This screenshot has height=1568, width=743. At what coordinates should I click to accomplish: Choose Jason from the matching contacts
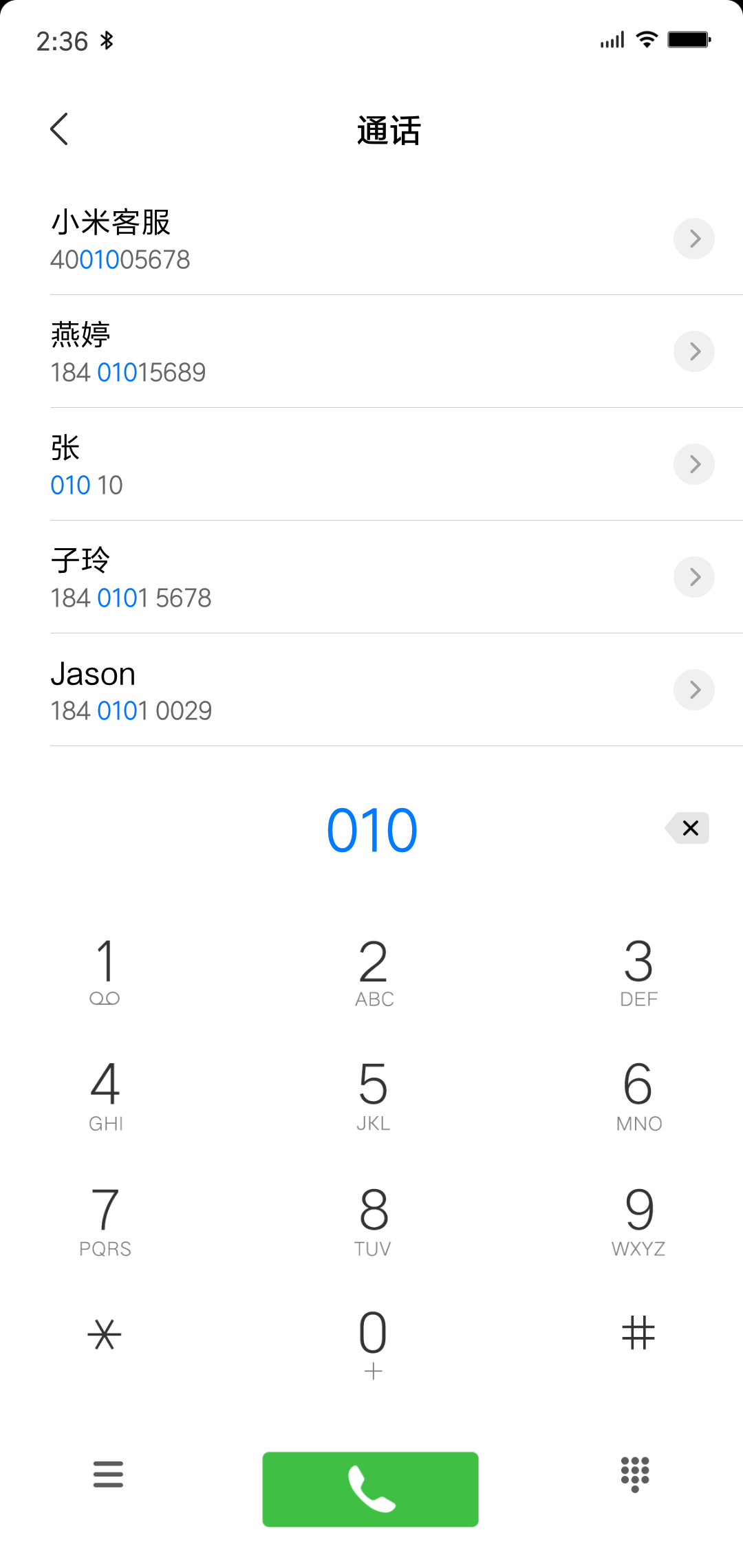pyautogui.click(x=371, y=690)
